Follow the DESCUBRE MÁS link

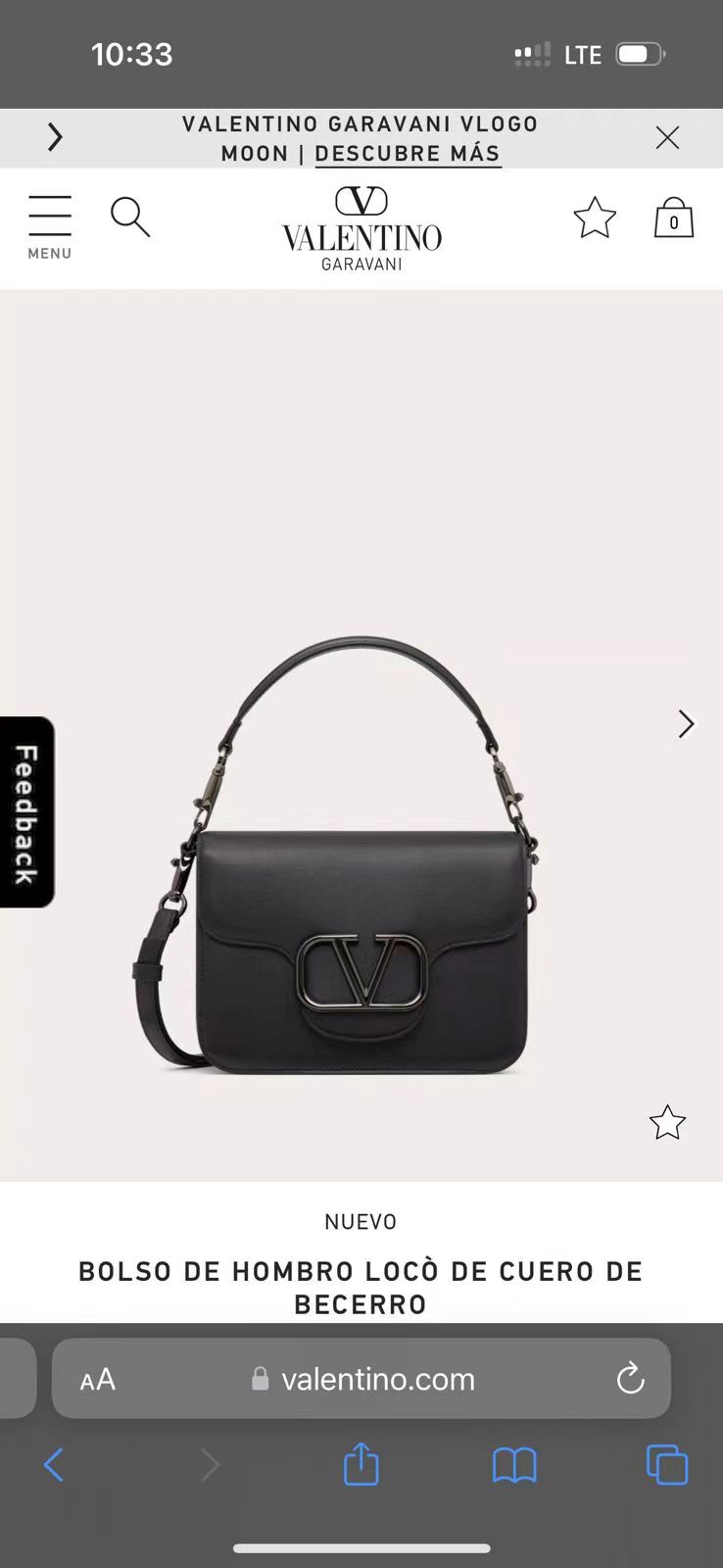[x=408, y=154]
